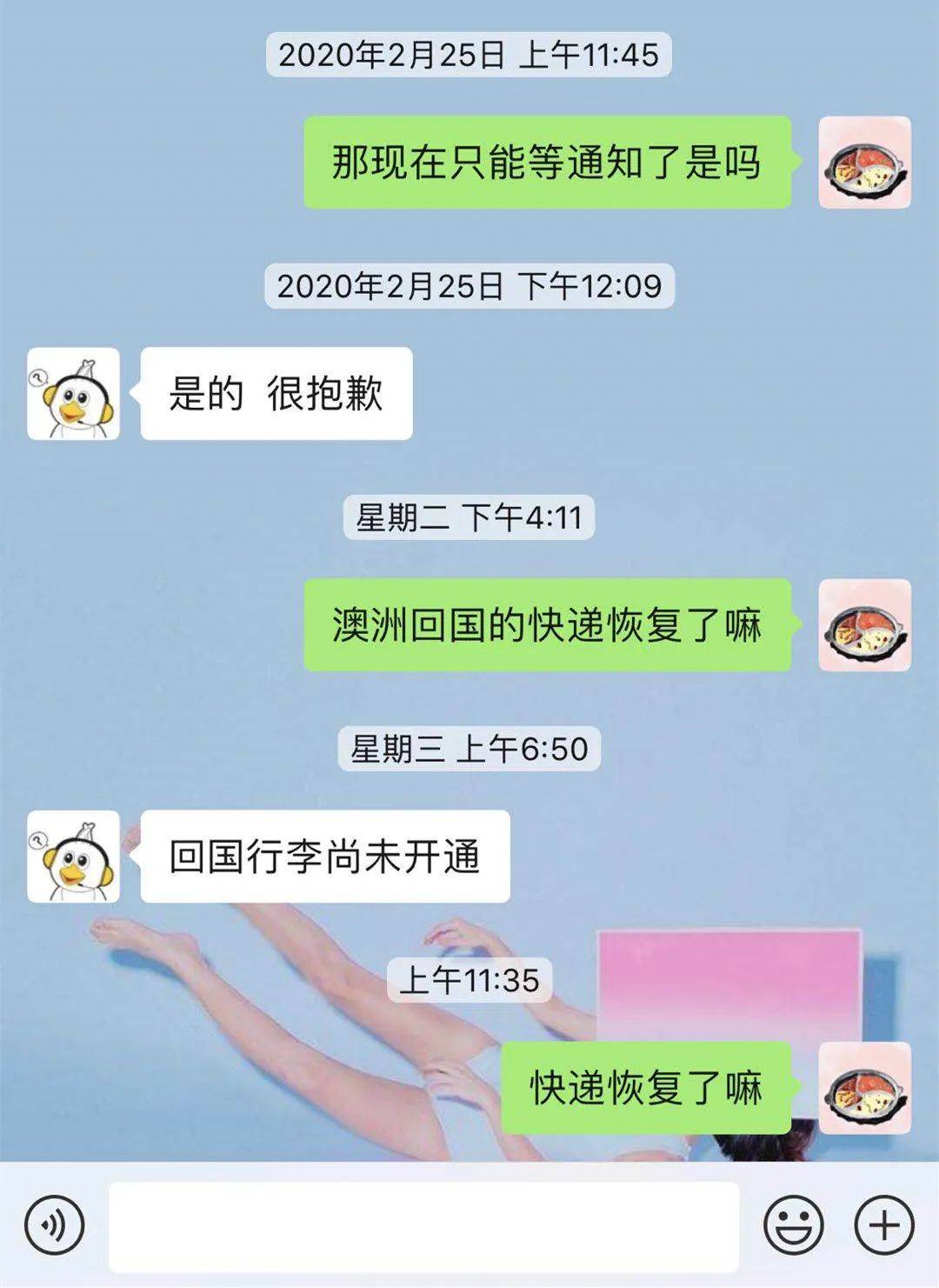Screen dimensions: 939x1288
Task: Open hotpot avatar beside '快递恢复了嘛'
Action: pyautogui.click(x=864, y=1088)
